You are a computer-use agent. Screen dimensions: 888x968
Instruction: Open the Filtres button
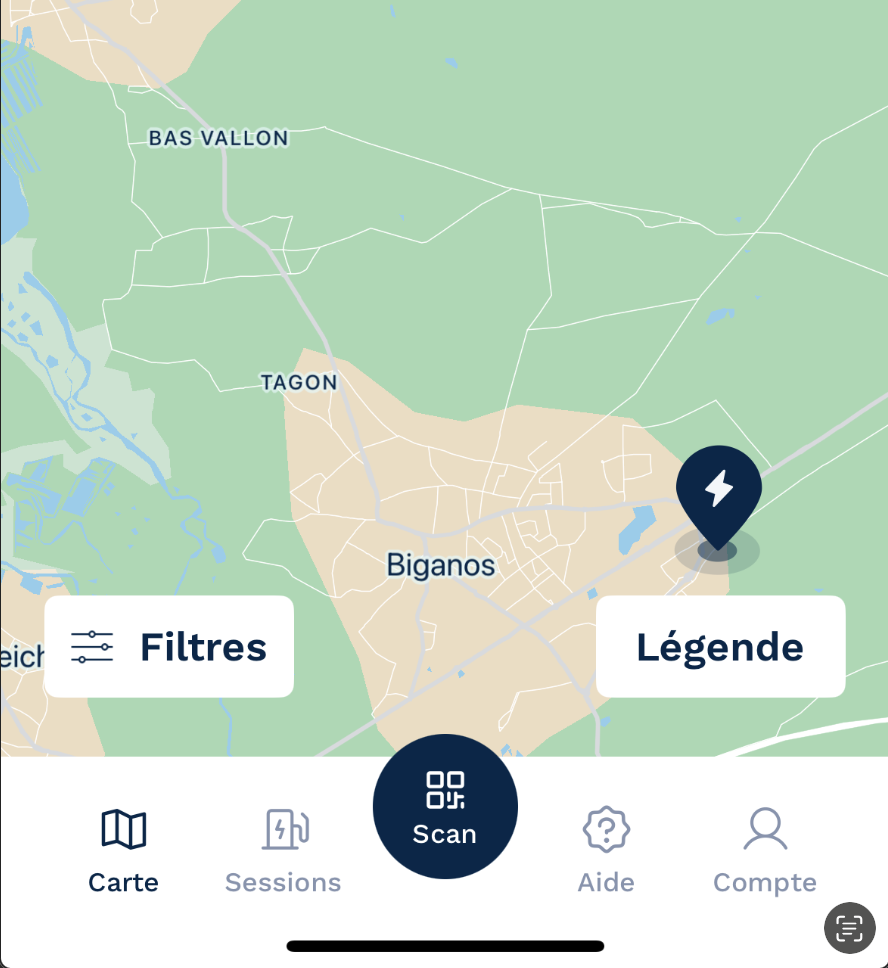point(169,647)
